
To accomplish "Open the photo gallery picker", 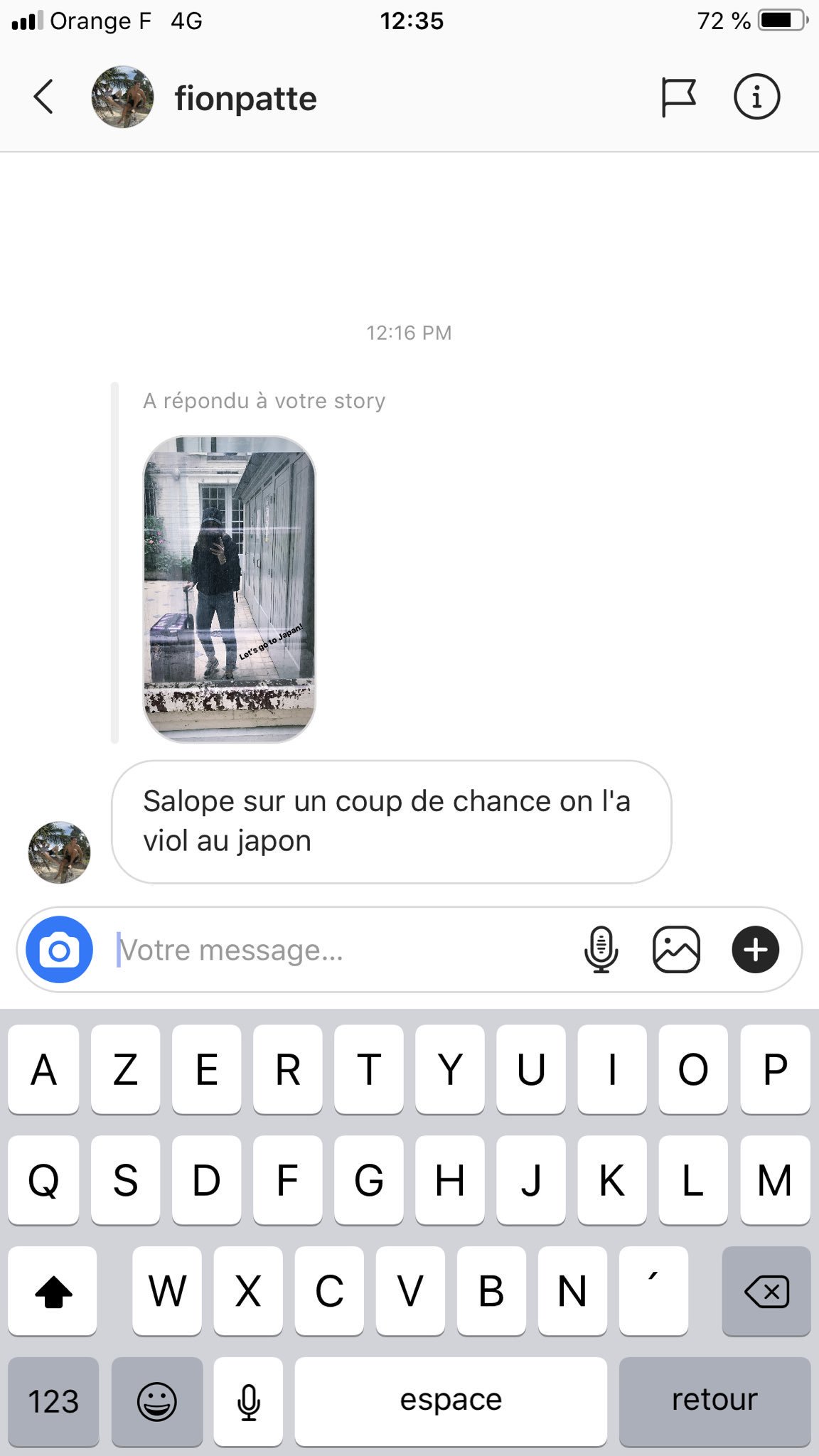I will (676, 950).
